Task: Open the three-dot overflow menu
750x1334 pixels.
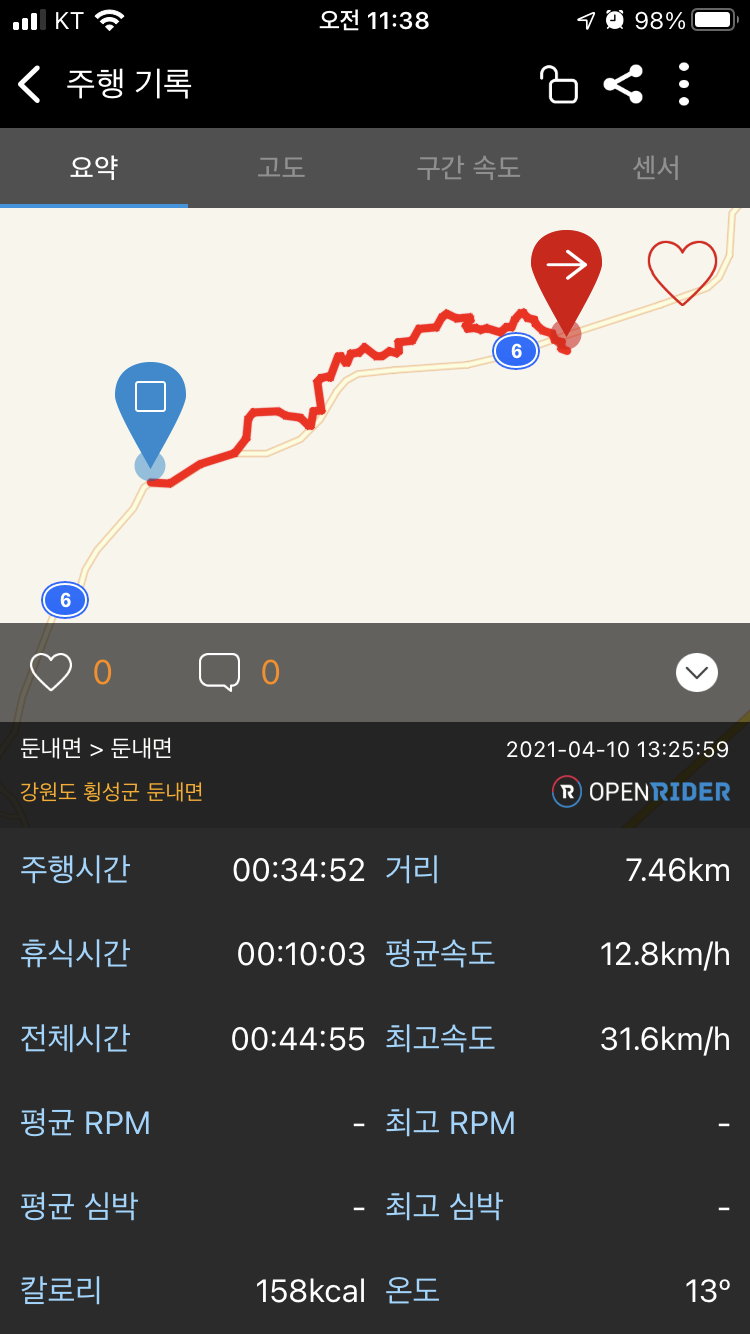Action: click(x=684, y=84)
